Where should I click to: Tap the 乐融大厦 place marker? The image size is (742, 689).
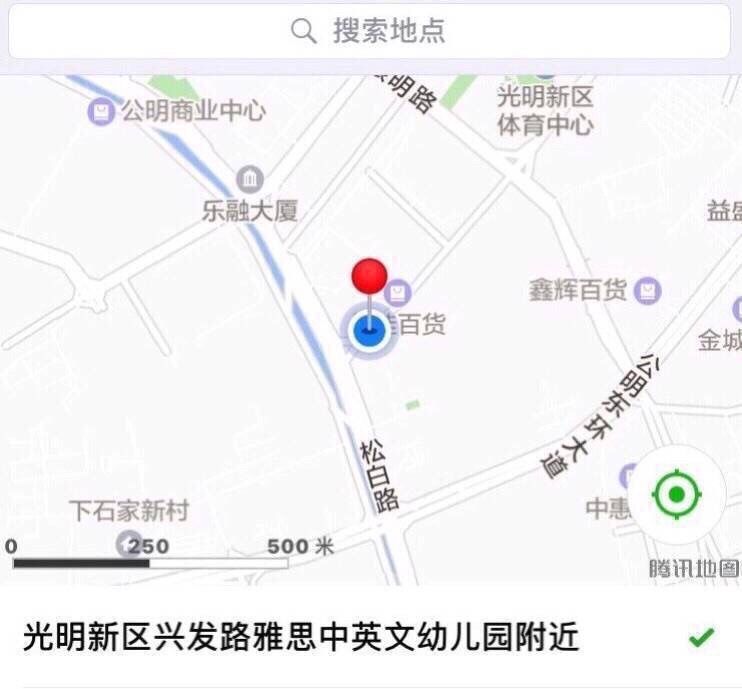click(x=250, y=181)
